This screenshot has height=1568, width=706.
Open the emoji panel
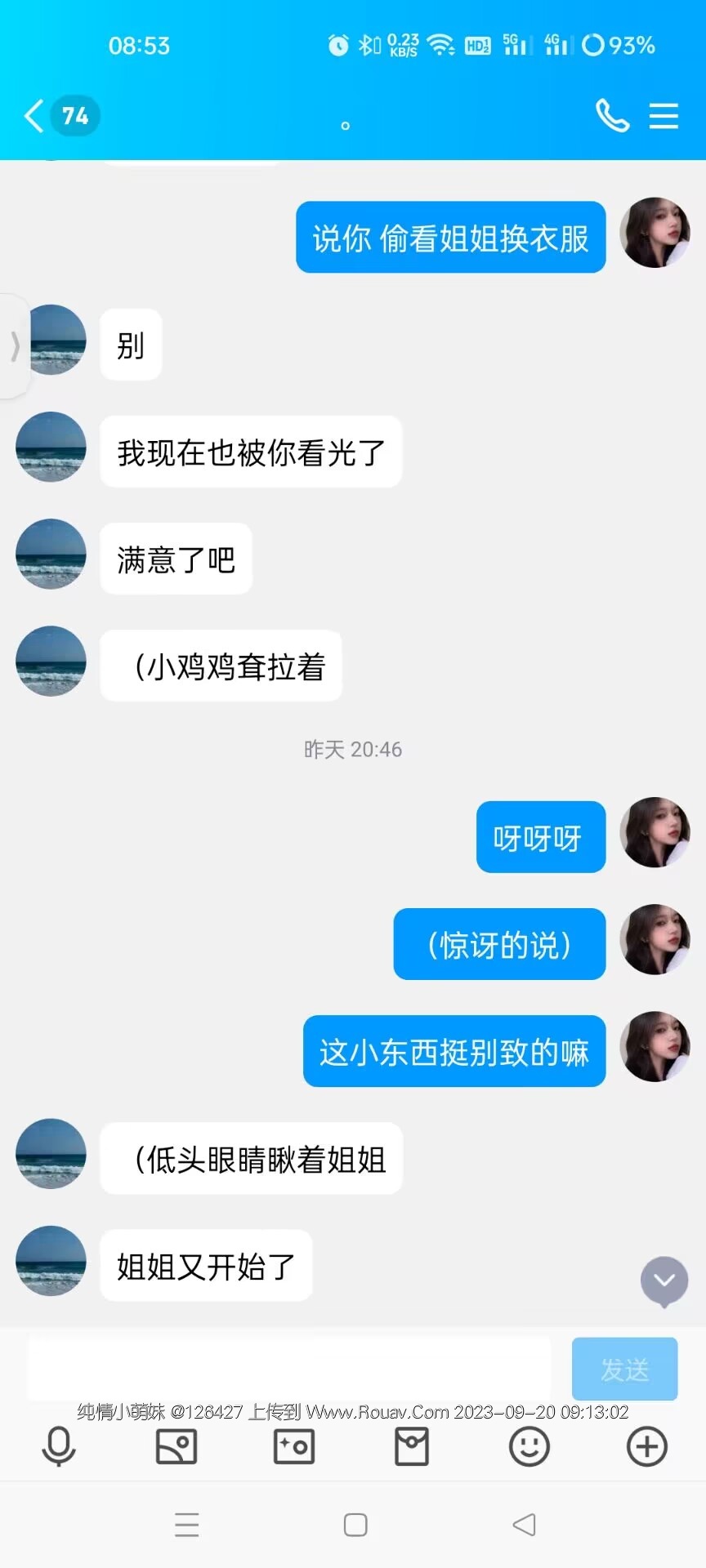(529, 1446)
